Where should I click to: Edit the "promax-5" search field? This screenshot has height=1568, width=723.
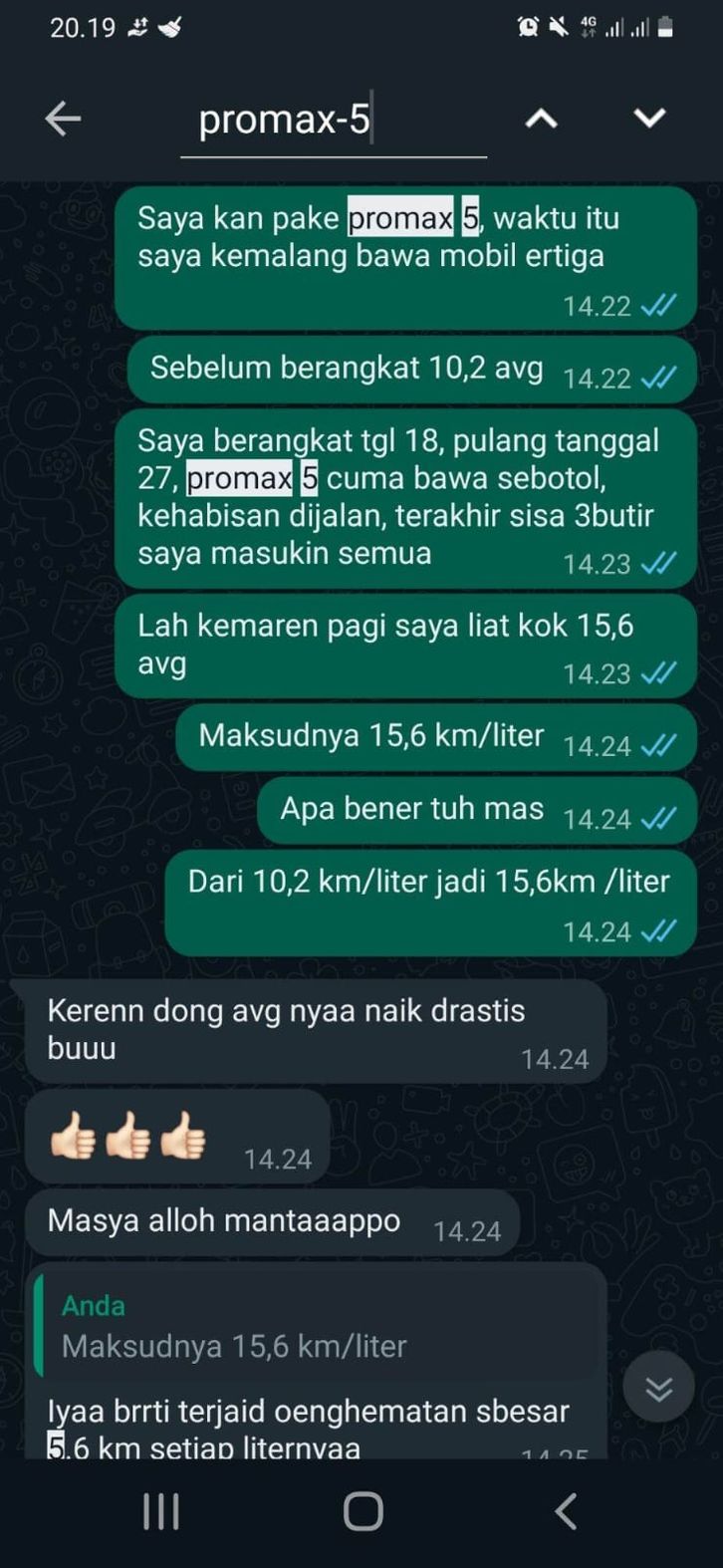click(333, 120)
